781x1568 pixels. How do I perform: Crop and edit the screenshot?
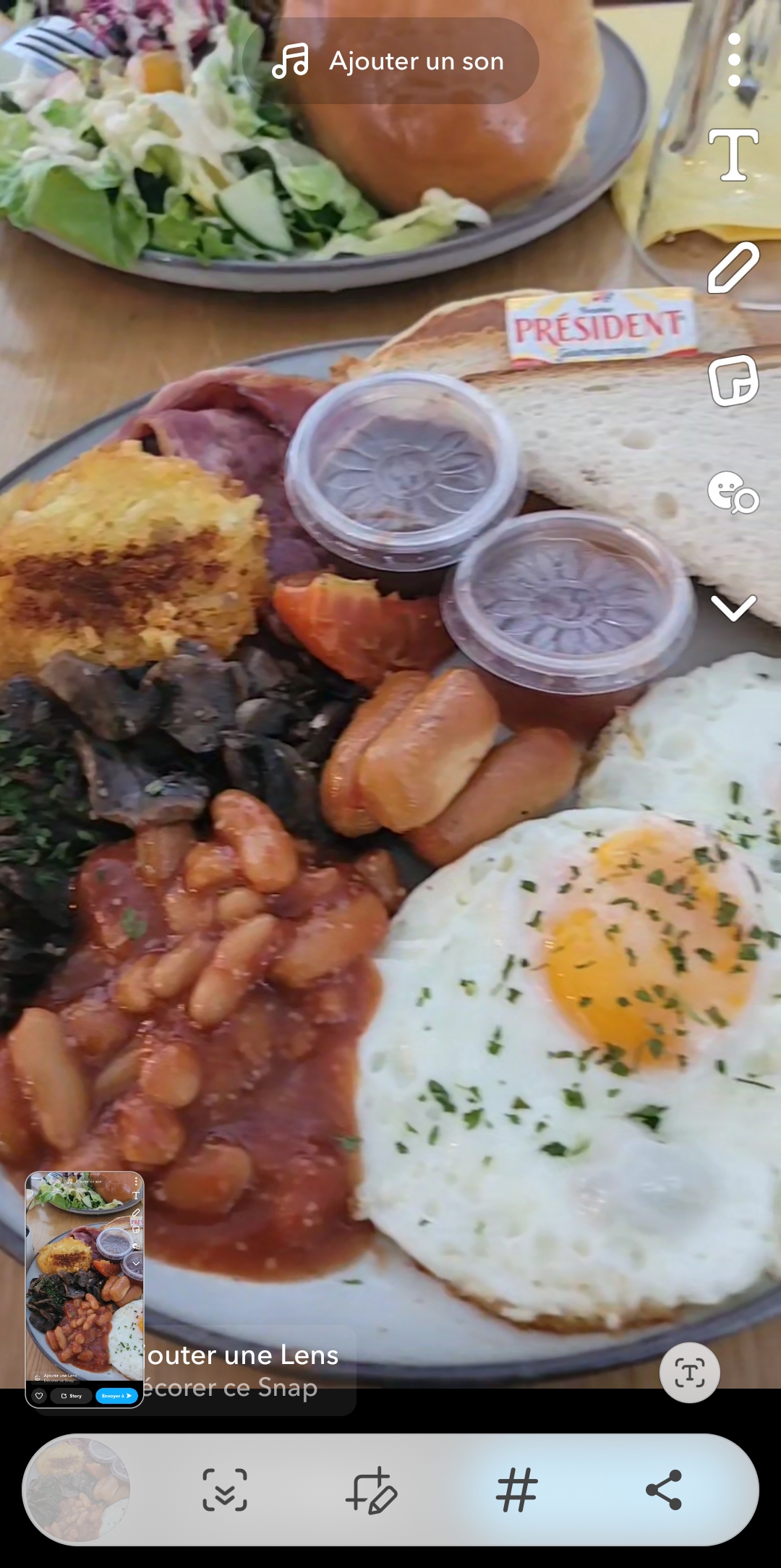(x=371, y=1490)
